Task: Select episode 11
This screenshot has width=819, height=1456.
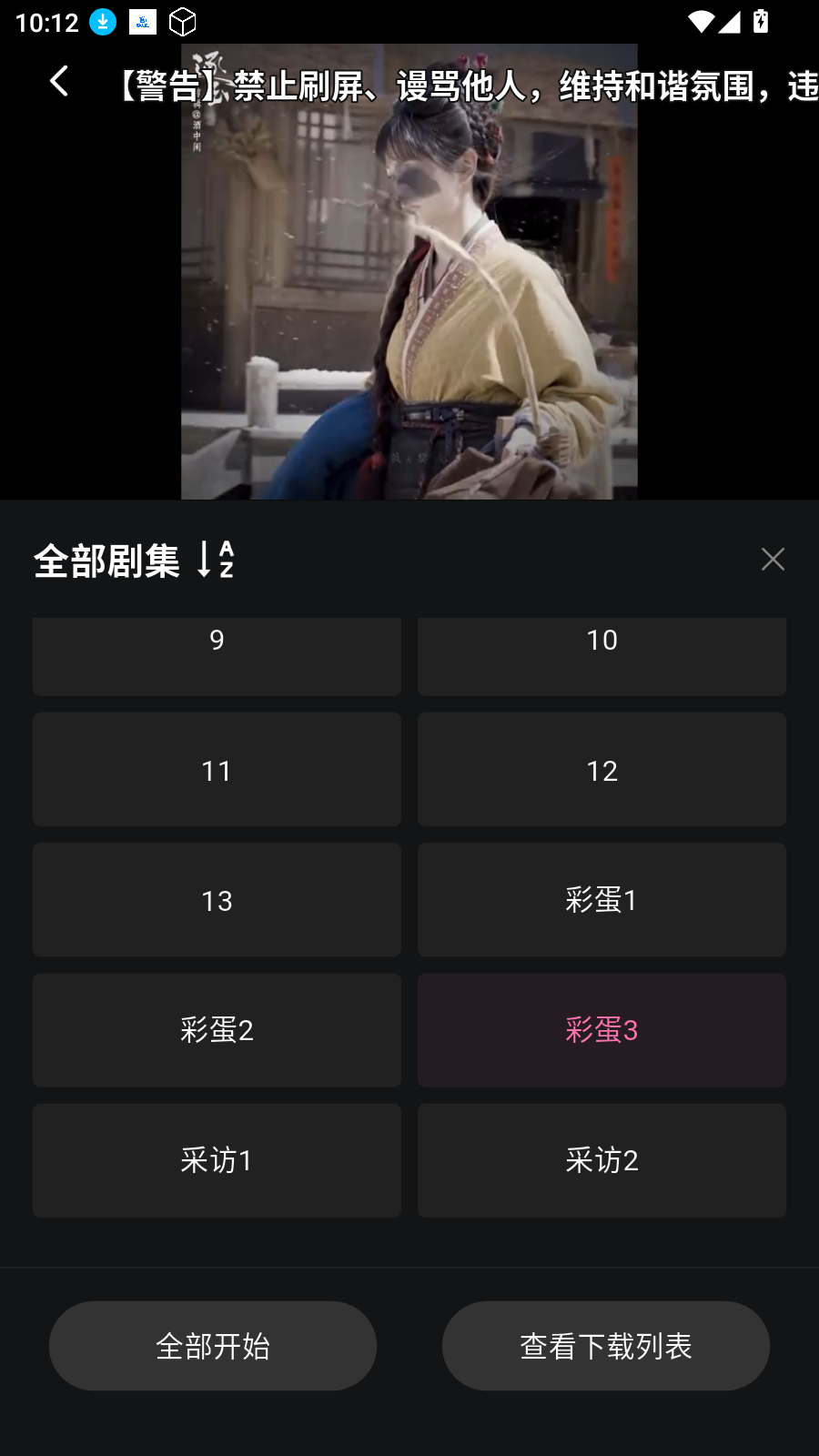Action: point(217,770)
